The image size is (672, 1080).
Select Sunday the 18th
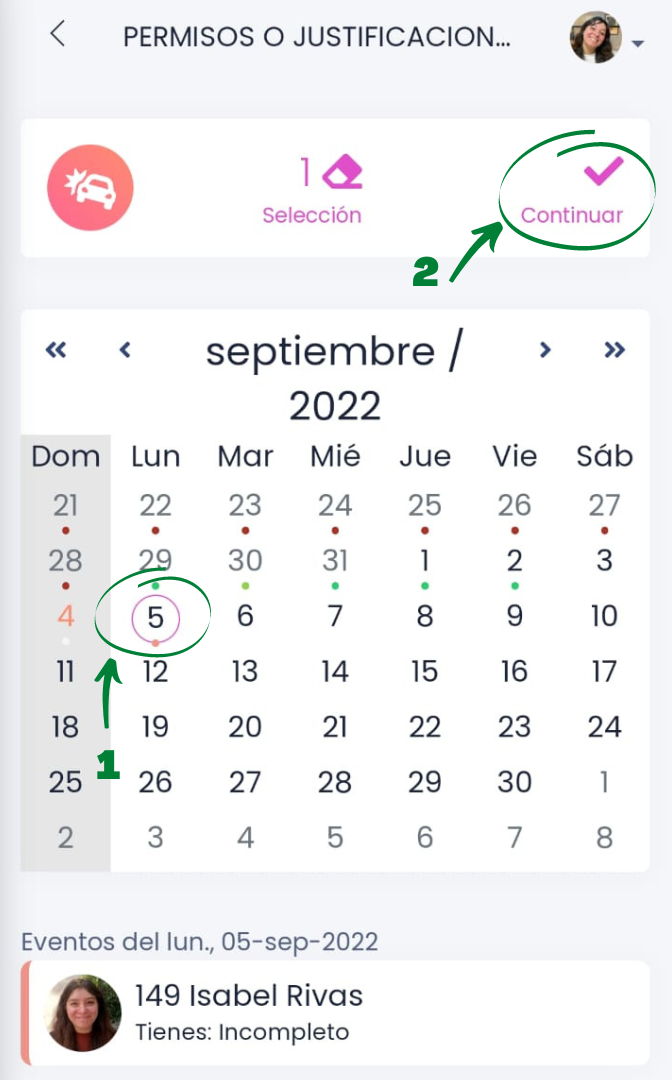tap(65, 727)
